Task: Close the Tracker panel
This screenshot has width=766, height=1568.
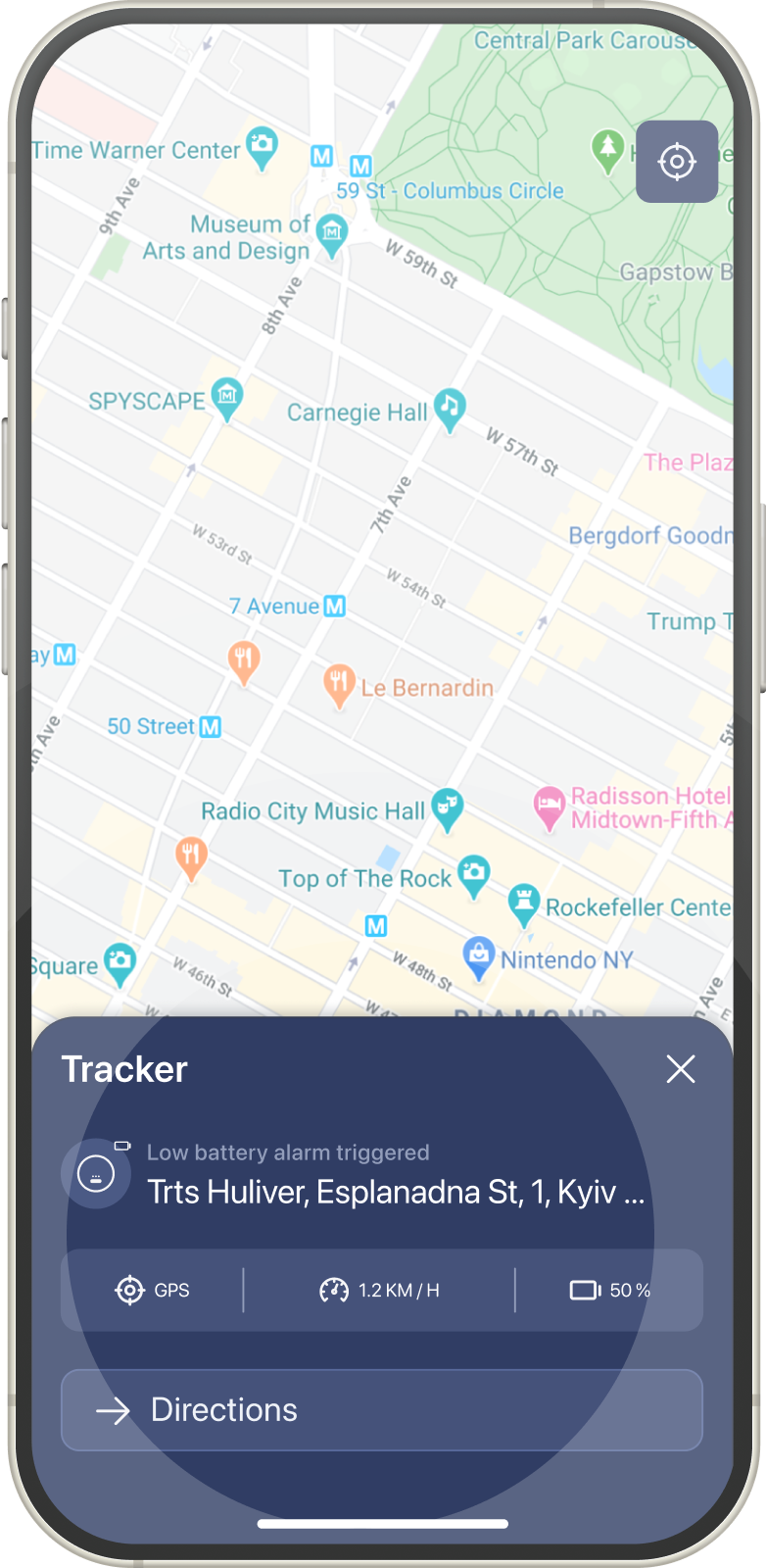Action: tap(681, 1069)
